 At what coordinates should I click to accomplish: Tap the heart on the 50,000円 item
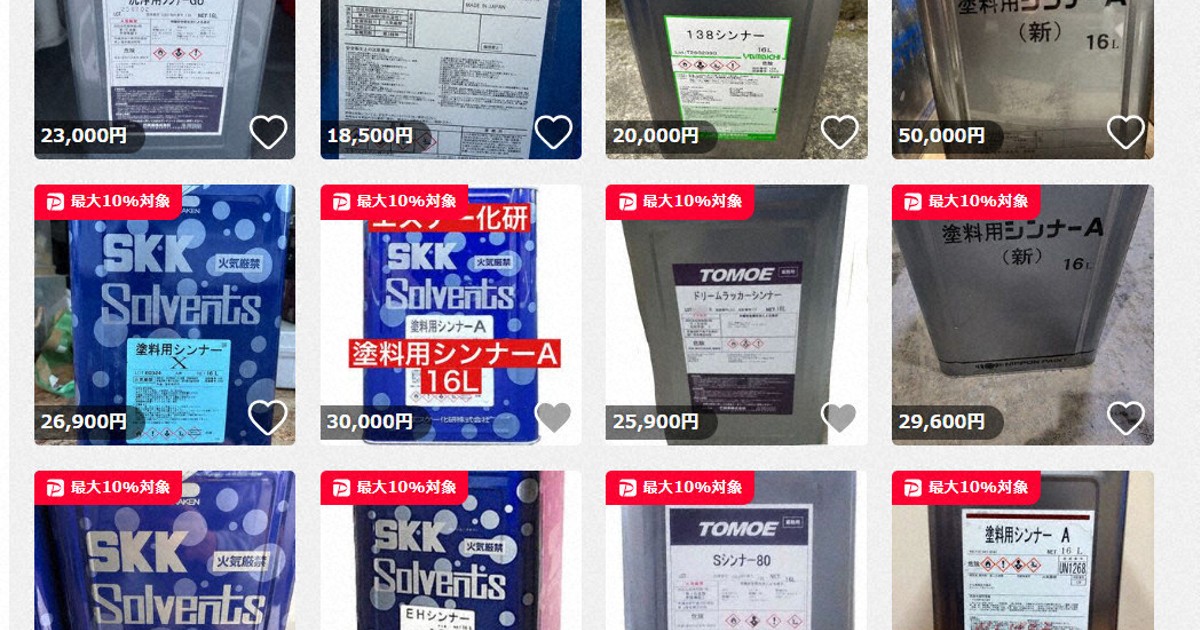(x=1125, y=132)
